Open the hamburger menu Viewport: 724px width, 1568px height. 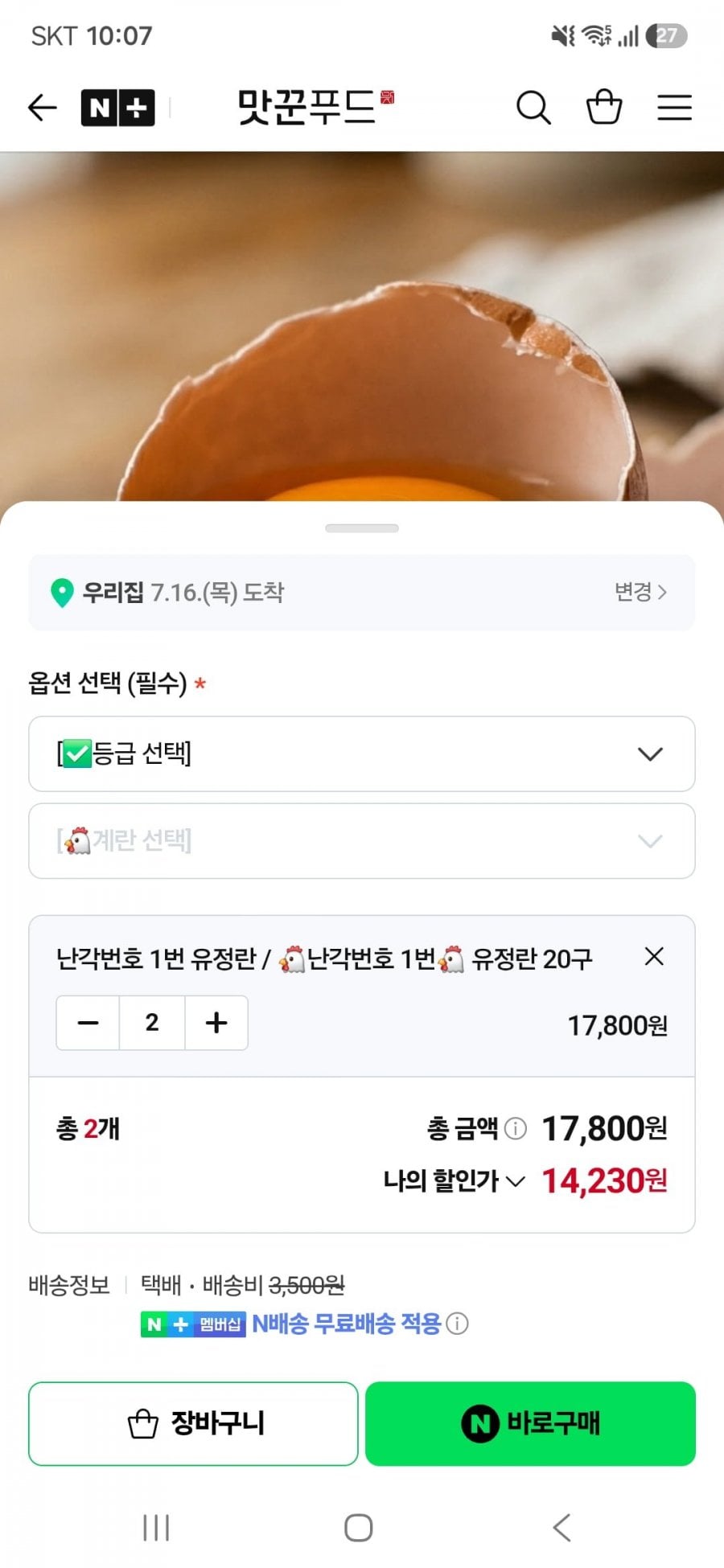674,107
